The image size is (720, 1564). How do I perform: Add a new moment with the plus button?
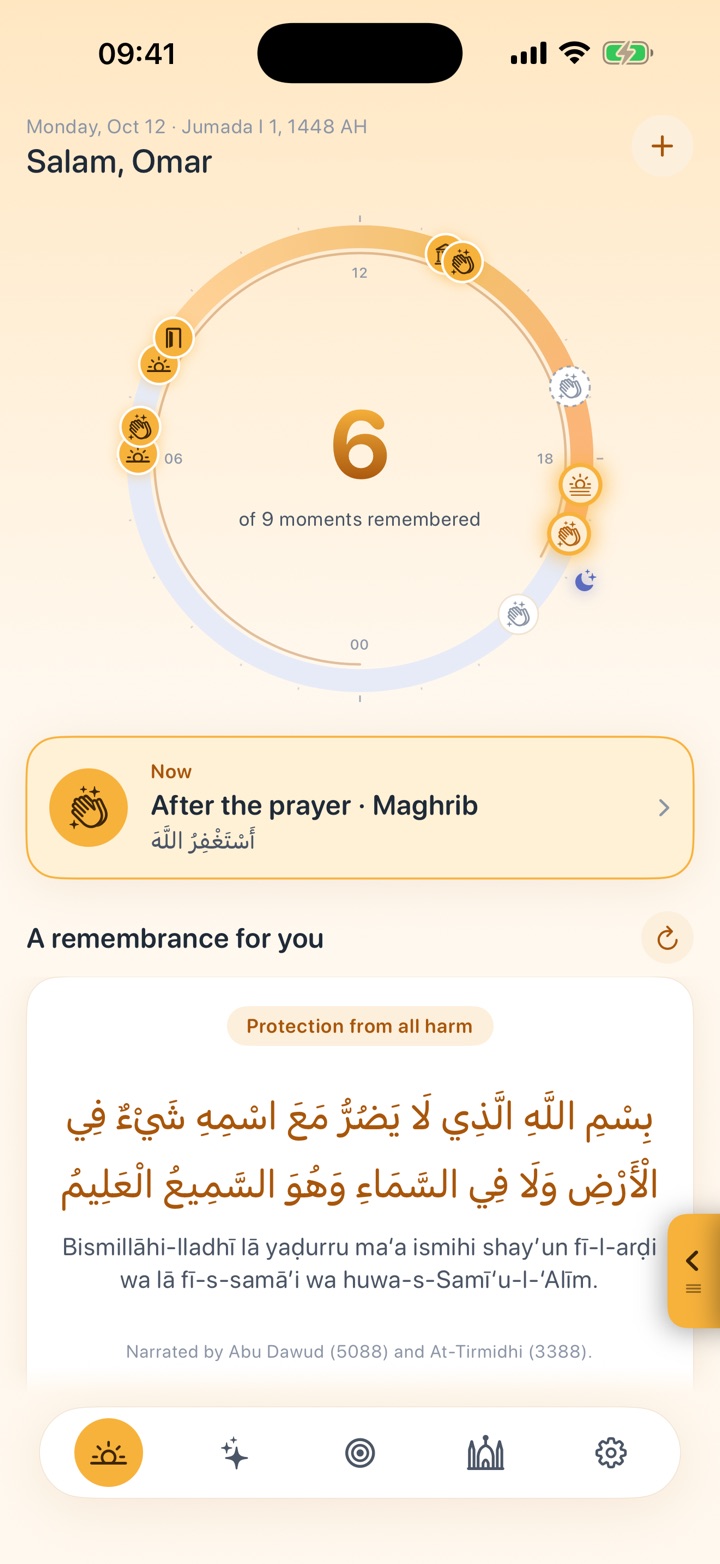click(662, 146)
